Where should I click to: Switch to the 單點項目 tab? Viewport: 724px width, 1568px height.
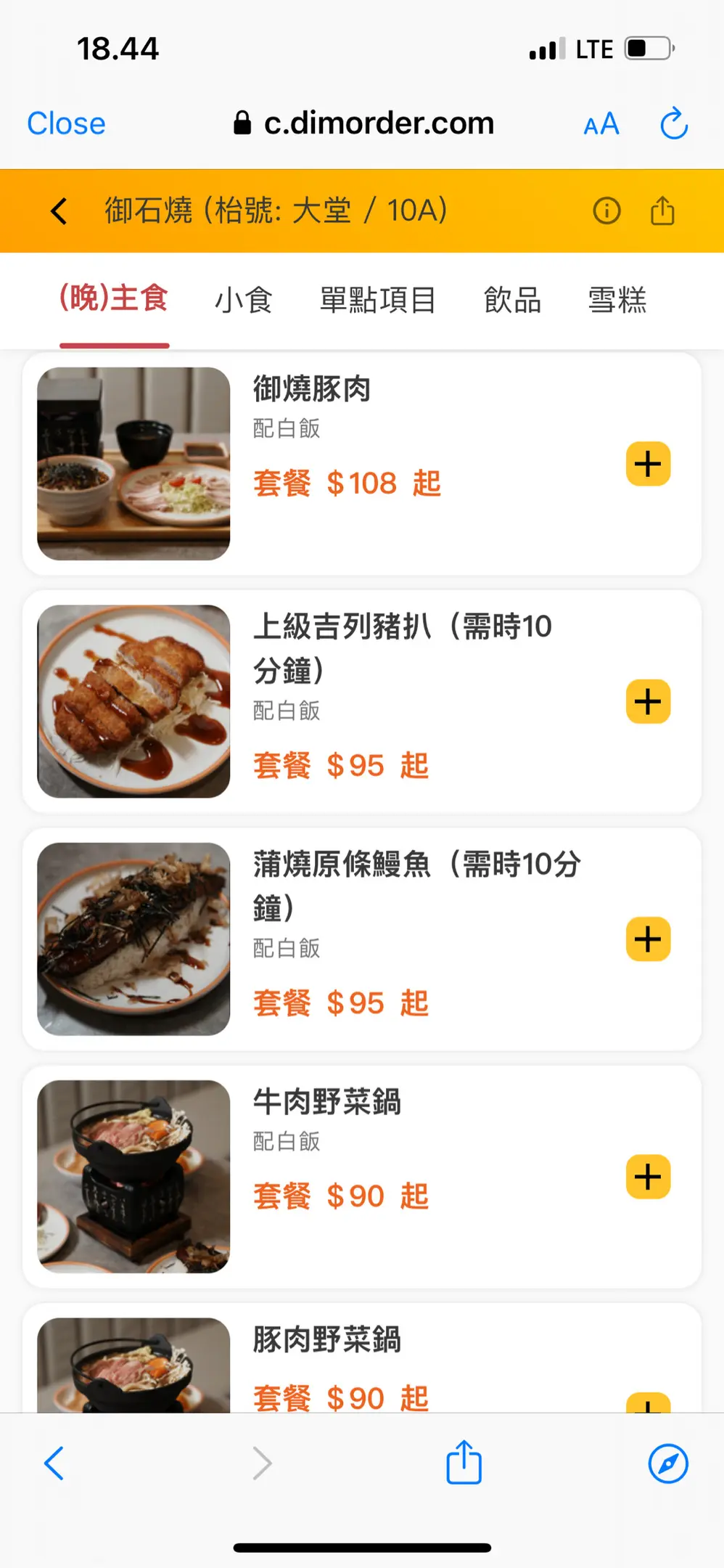point(378,300)
